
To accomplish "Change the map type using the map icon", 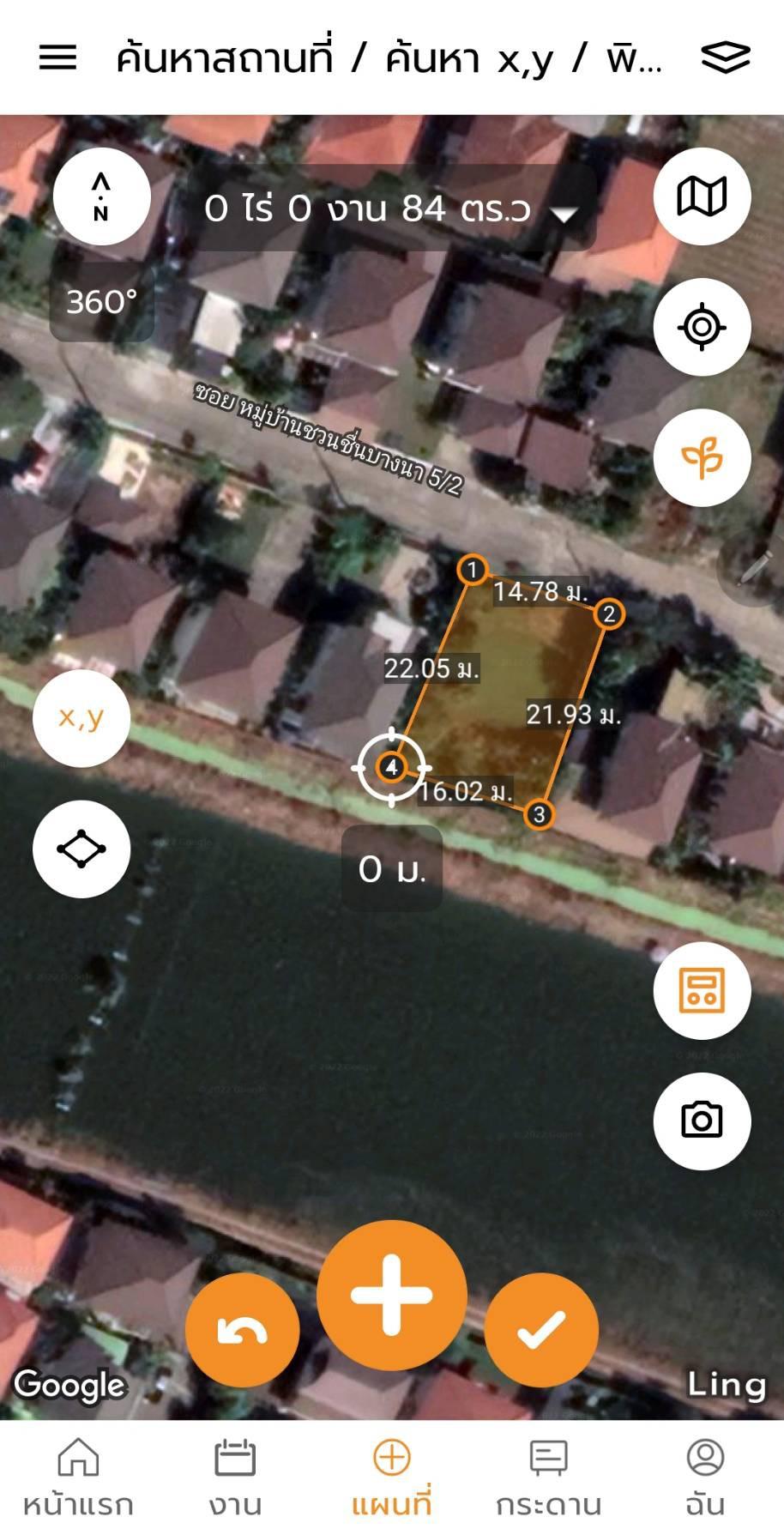I will (x=702, y=196).
